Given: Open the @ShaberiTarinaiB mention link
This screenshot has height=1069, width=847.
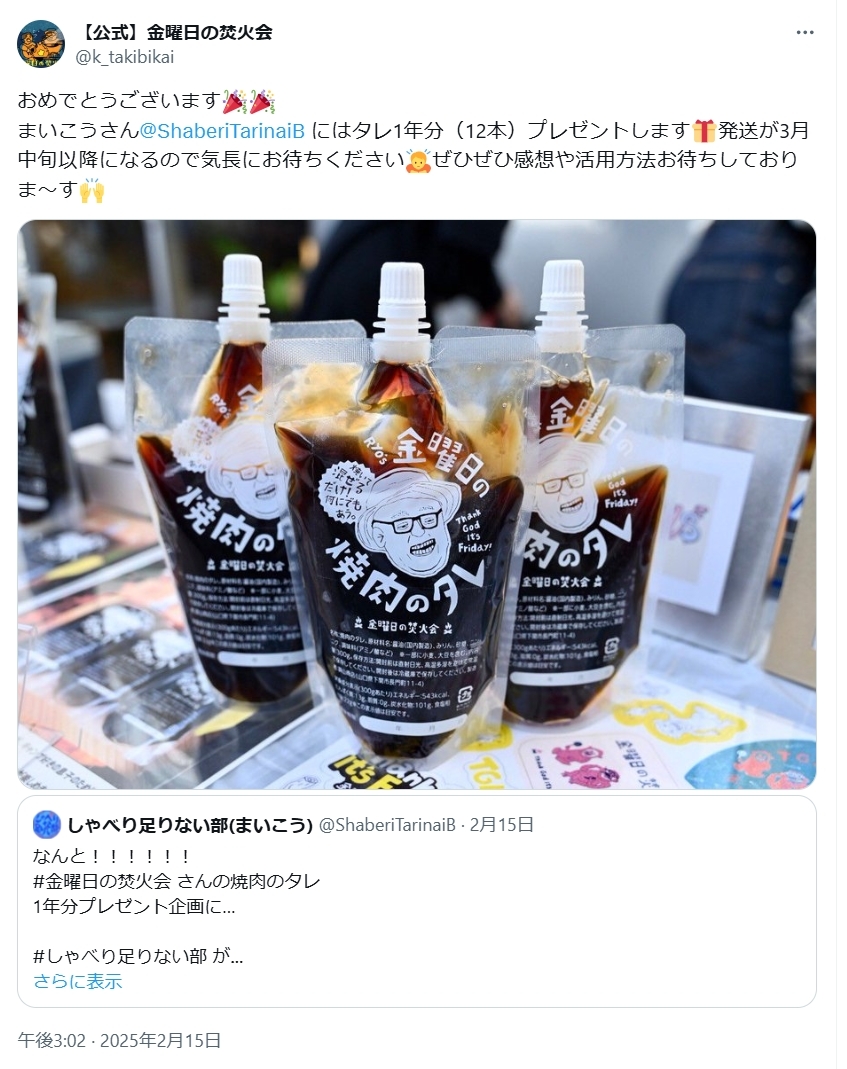Looking at the screenshot, I should coord(221,131).
